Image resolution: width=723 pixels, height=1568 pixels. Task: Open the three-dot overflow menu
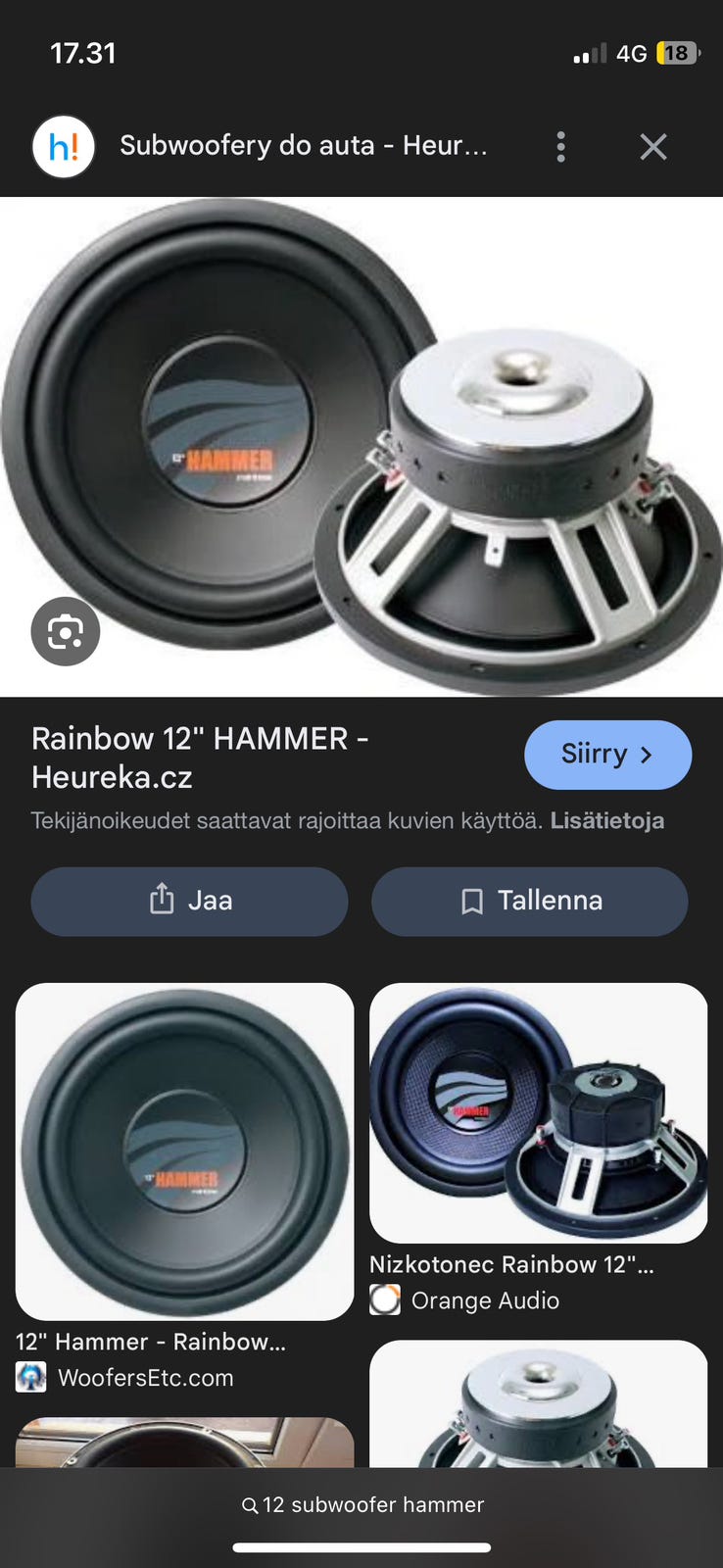(560, 146)
